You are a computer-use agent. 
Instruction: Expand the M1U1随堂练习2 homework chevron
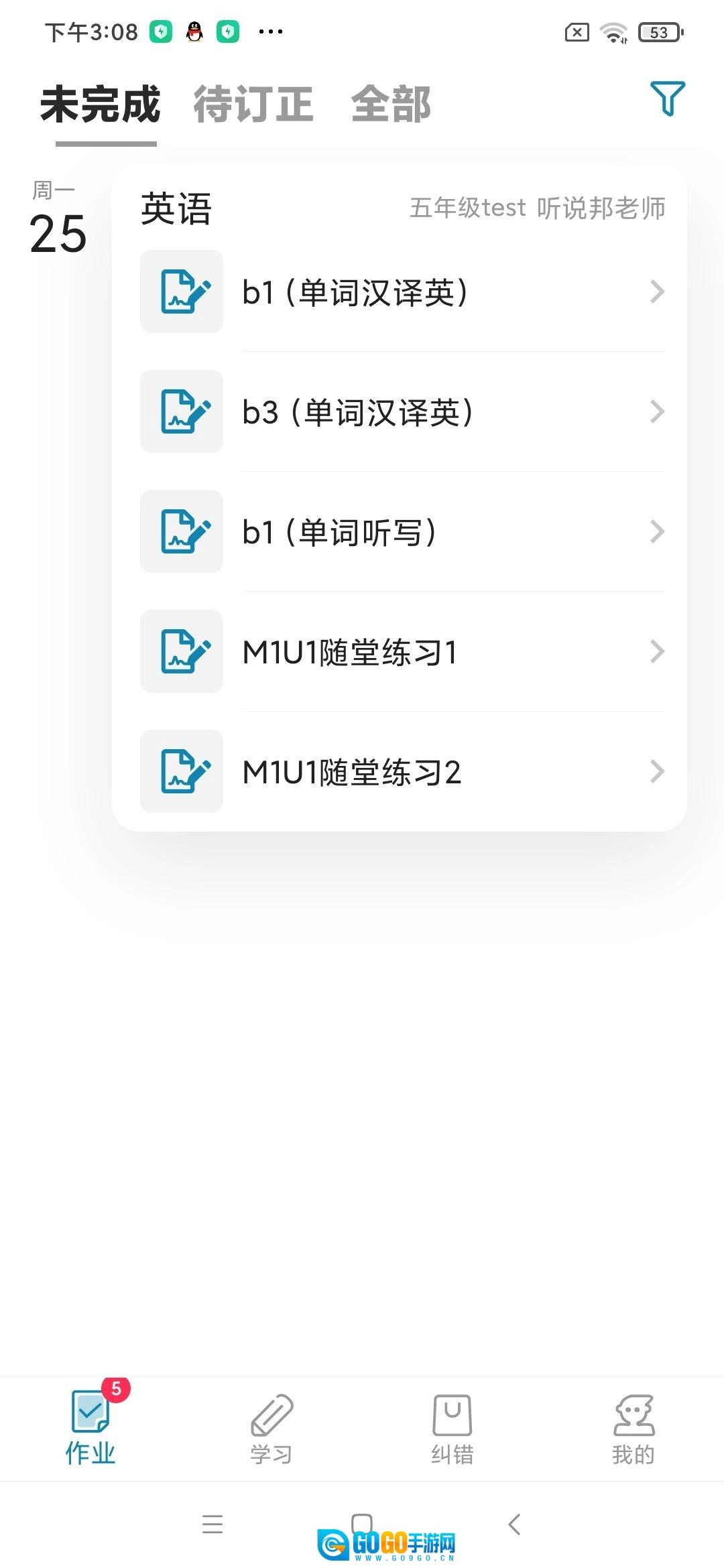657,772
